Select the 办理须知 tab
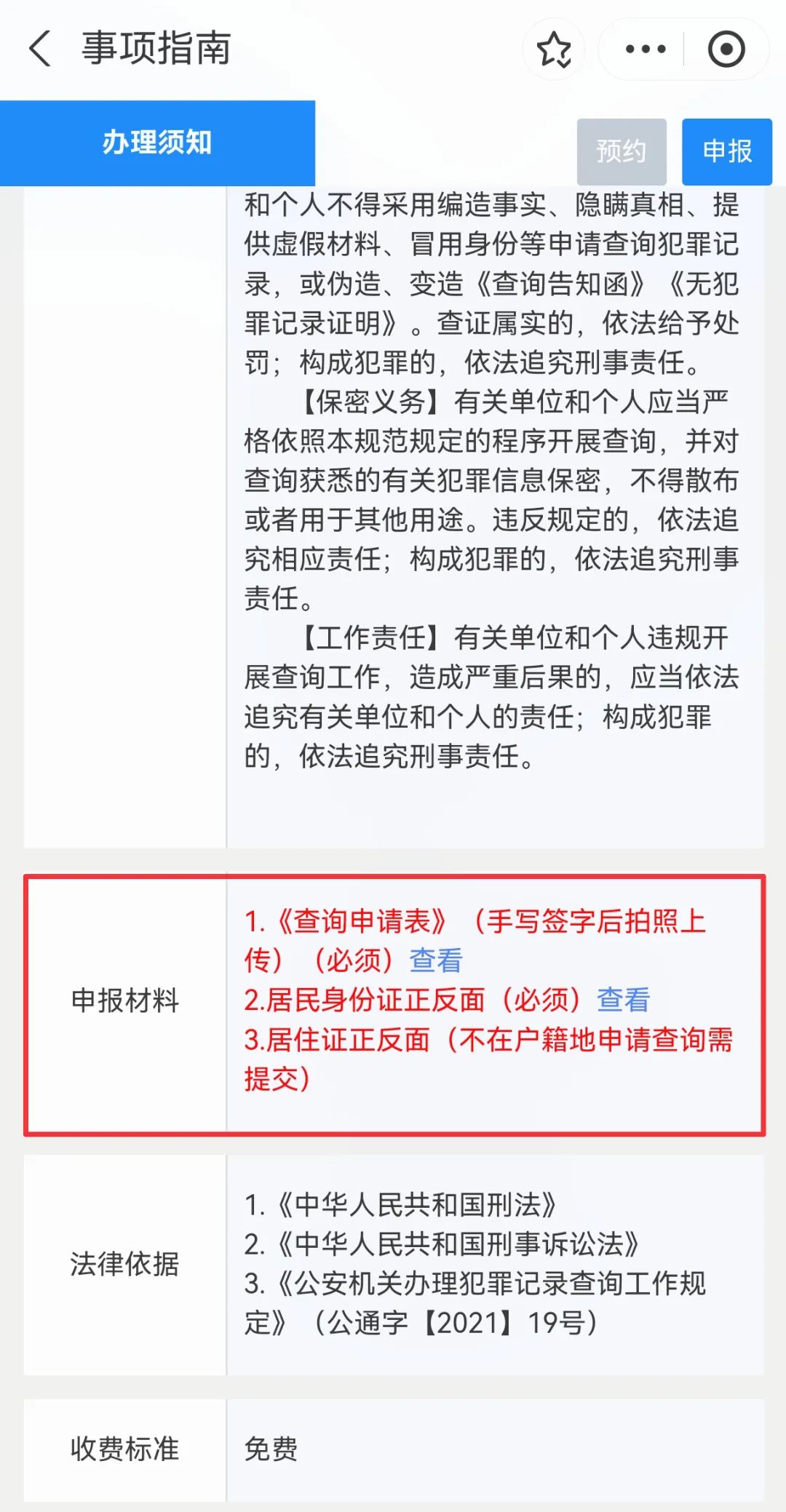The width and height of the screenshot is (786, 1512). tap(157, 143)
